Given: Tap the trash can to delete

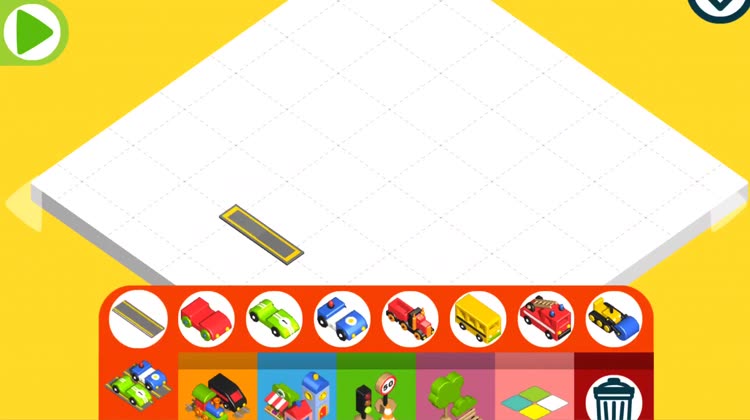Looking at the screenshot, I should 611,396.
